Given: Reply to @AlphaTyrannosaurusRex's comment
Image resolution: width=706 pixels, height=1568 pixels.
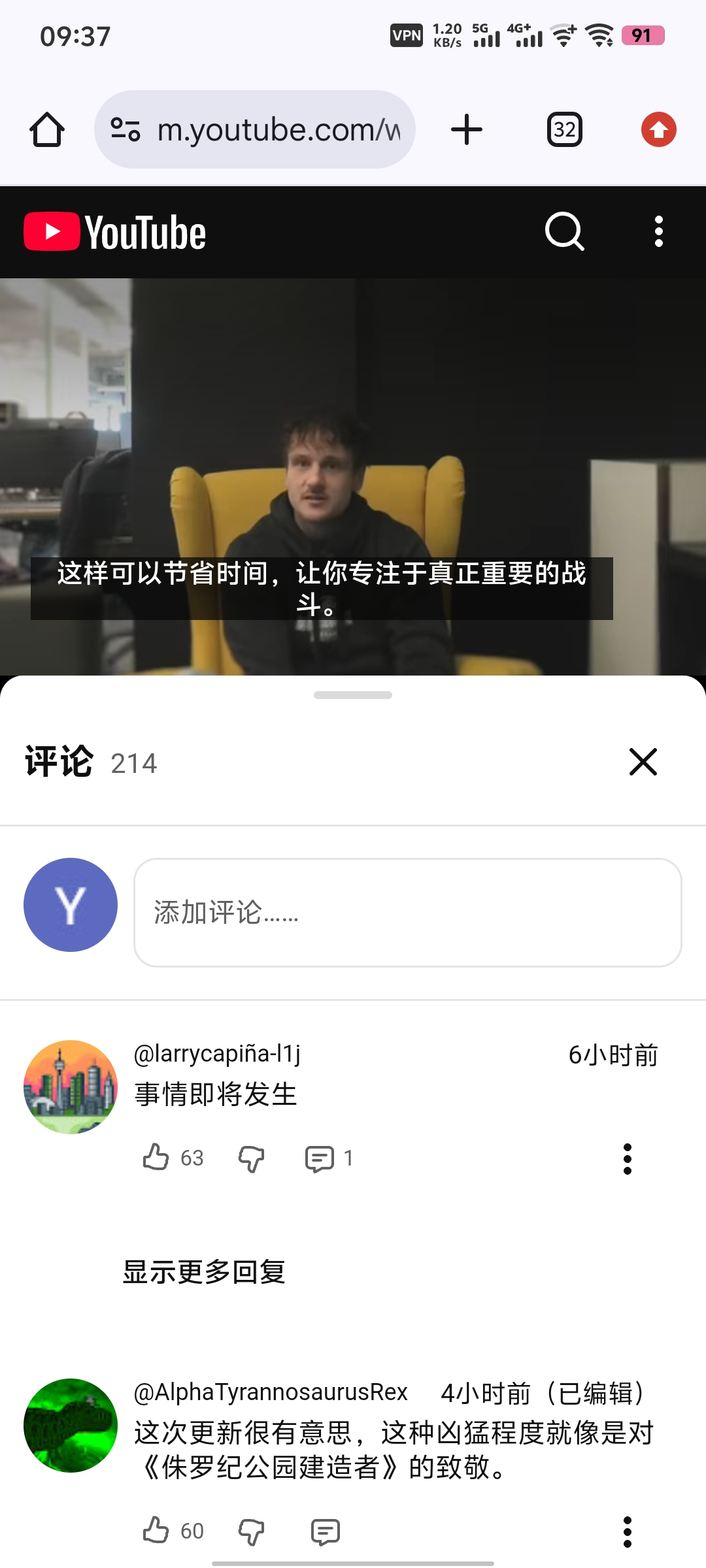Looking at the screenshot, I should (325, 1529).
